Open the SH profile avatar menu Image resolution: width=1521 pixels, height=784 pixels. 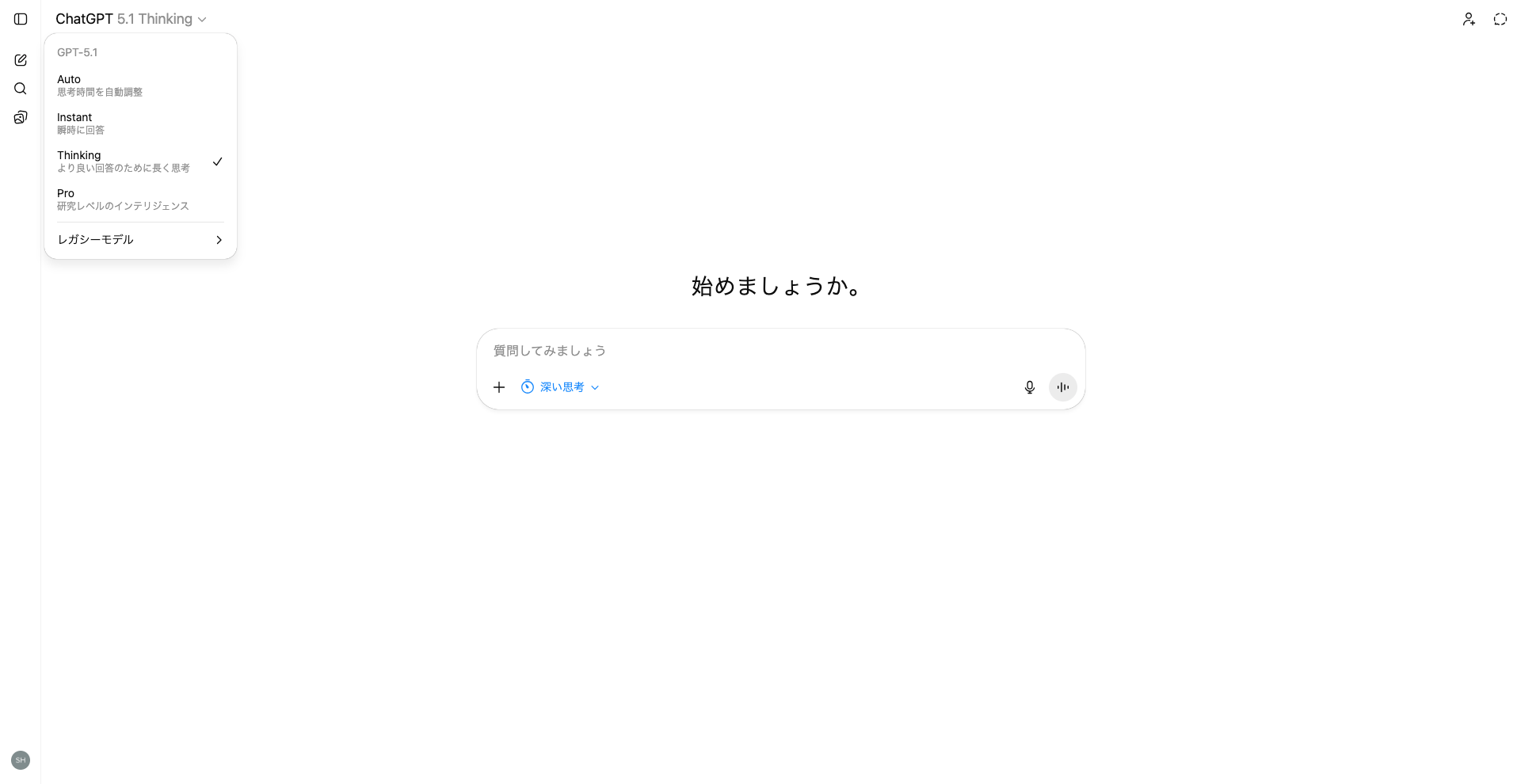[21, 760]
